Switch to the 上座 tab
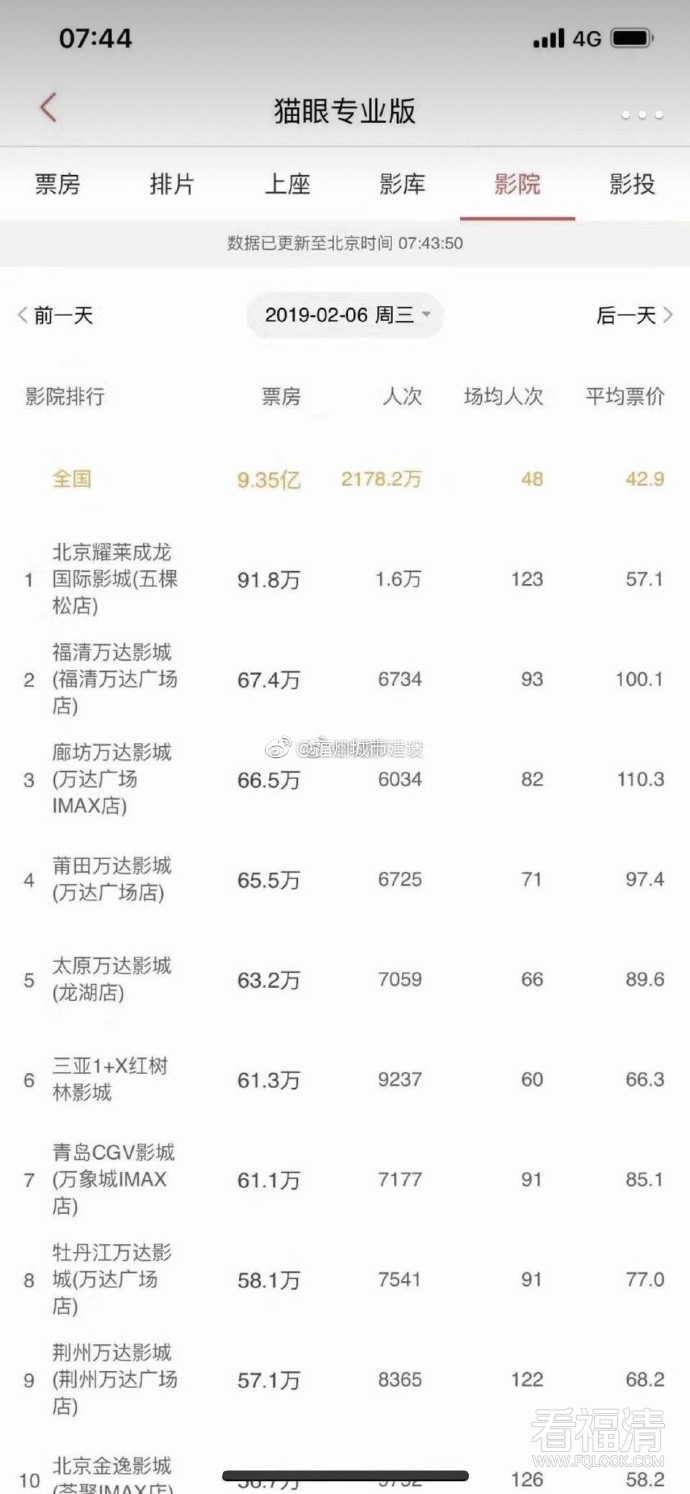690x1494 pixels. (287, 184)
